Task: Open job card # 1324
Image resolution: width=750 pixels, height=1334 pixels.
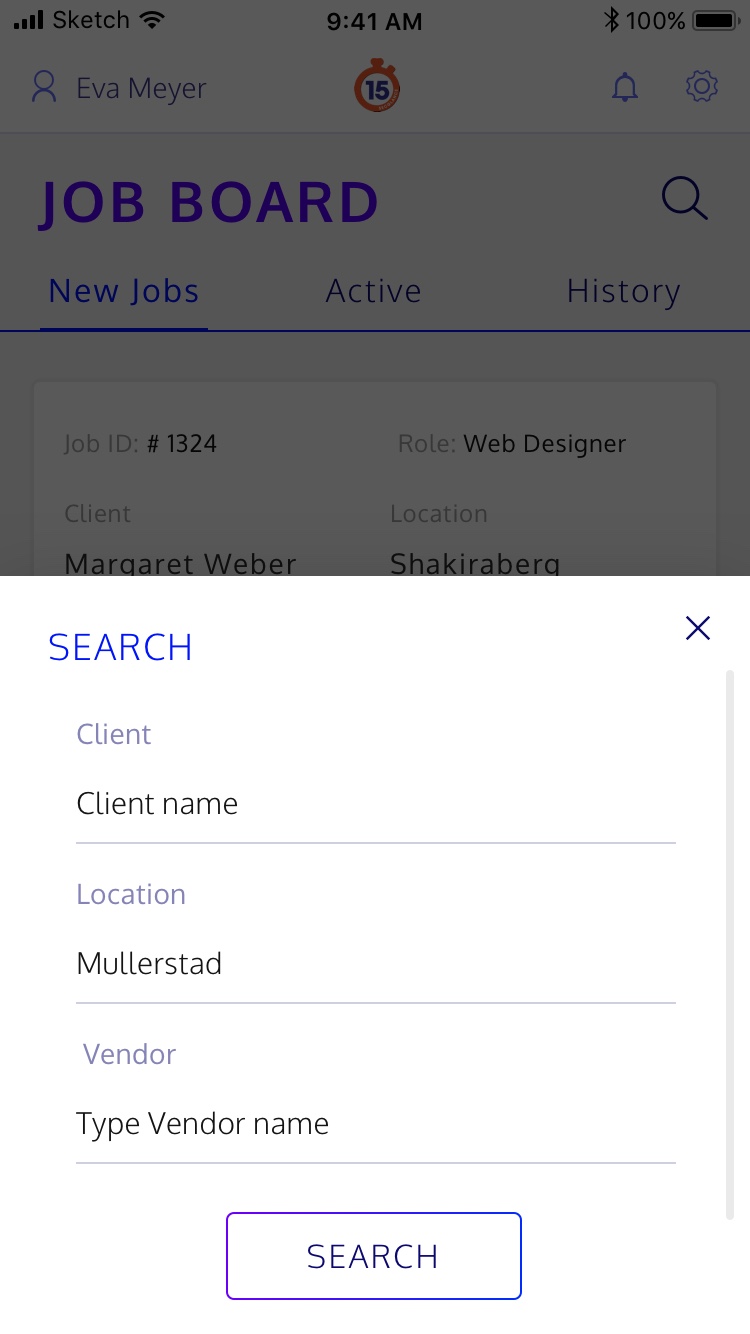Action: 375,479
